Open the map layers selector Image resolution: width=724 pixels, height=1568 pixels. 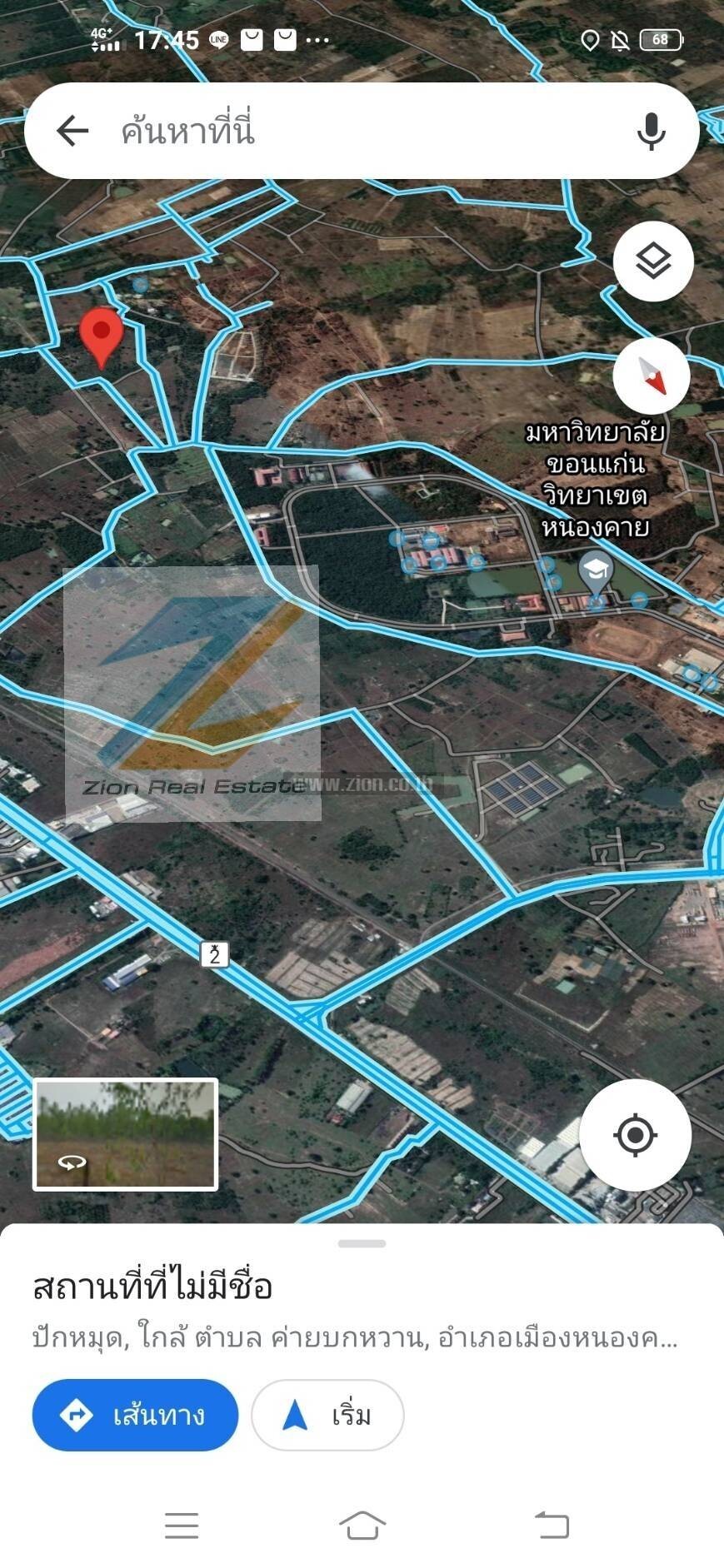[x=653, y=261]
